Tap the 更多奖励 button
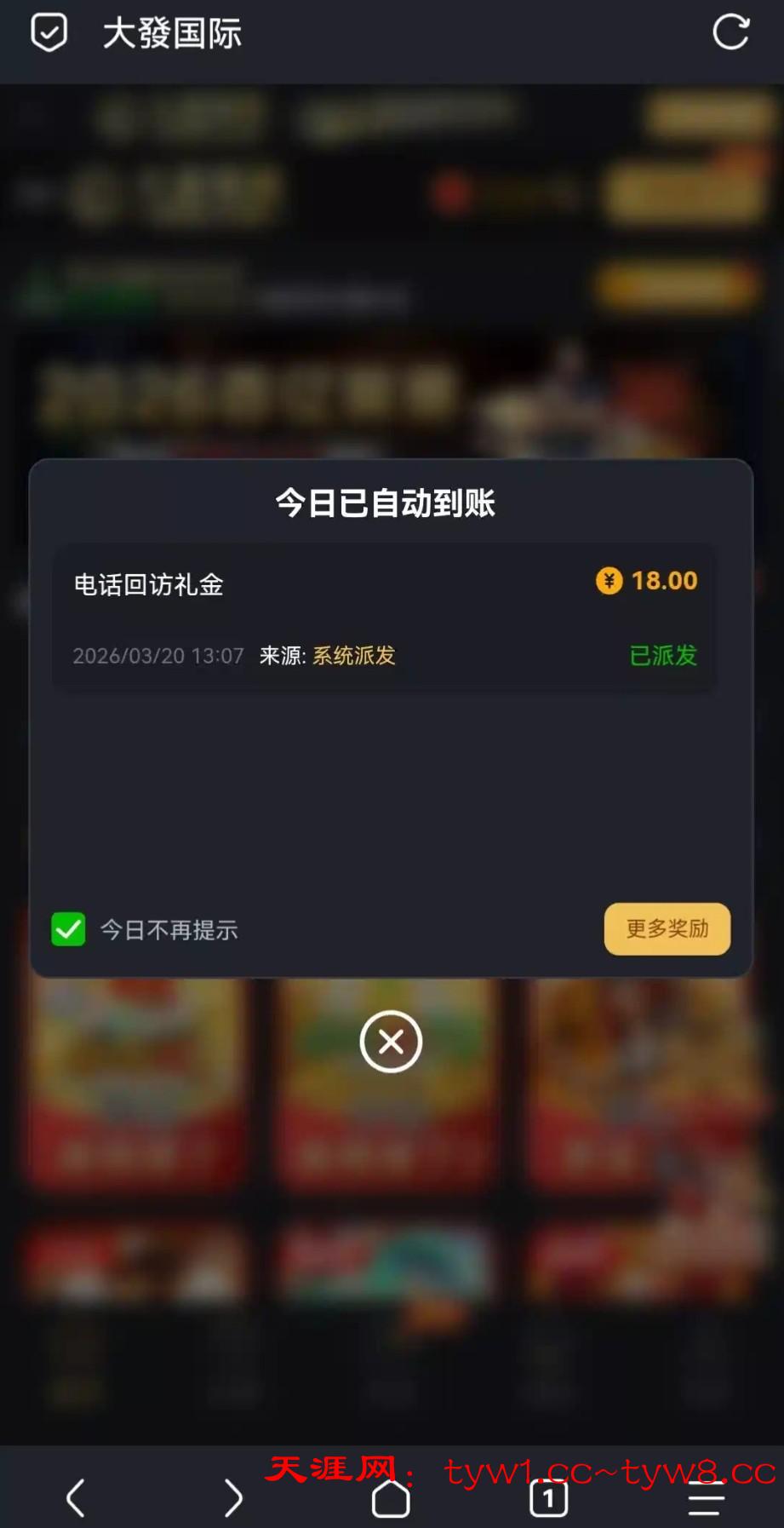The image size is (784, 1528). point(667,928)
